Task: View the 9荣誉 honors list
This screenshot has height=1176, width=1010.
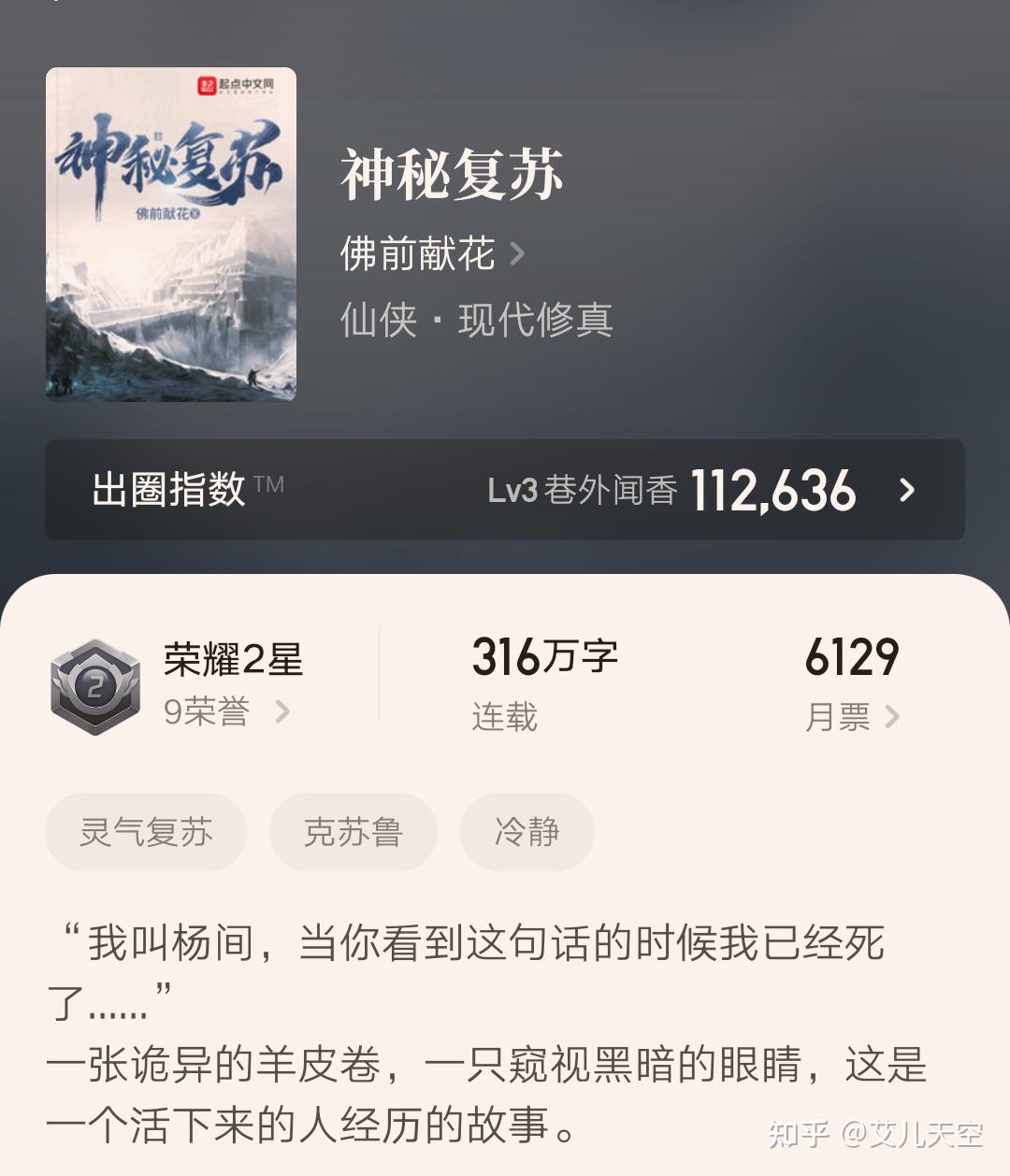Action: coord(225,712)
